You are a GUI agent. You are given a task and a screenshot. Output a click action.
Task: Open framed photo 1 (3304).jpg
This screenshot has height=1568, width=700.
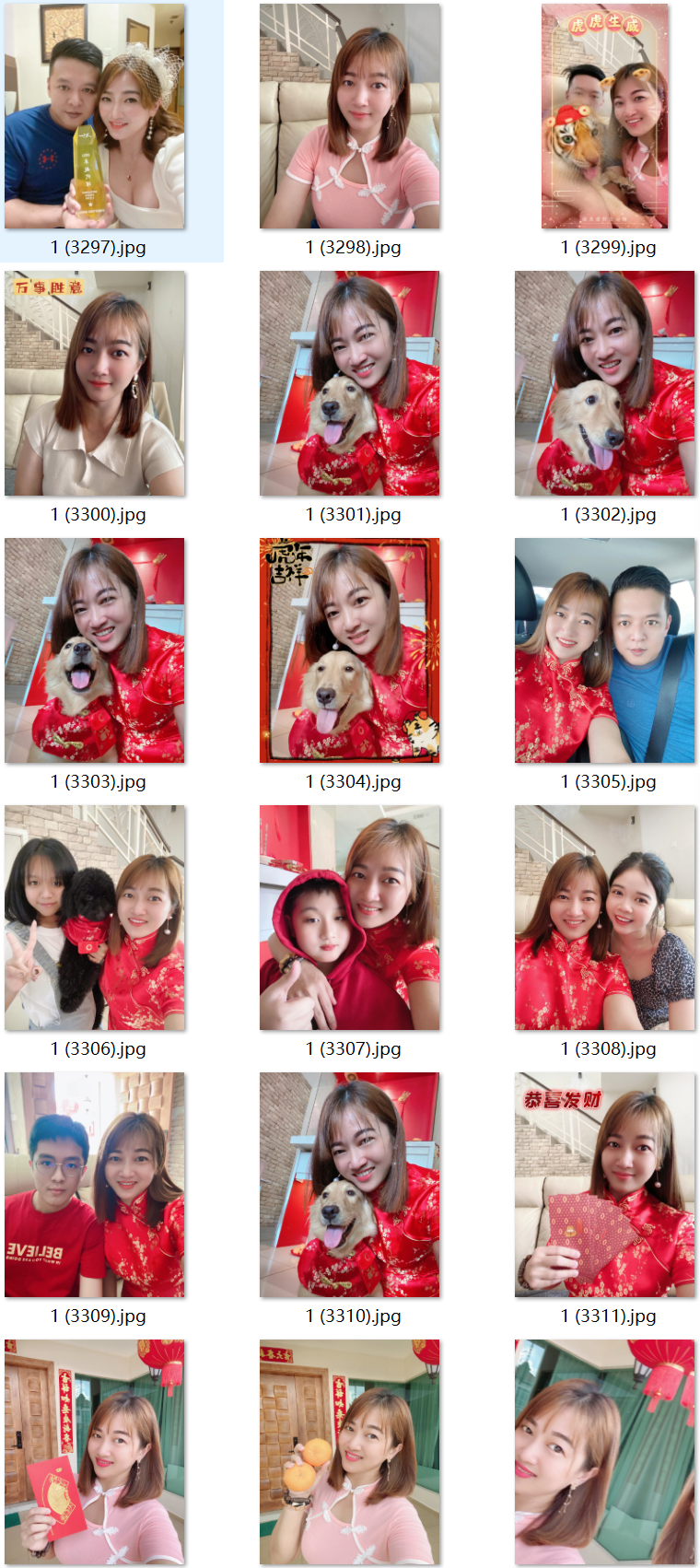350,650
